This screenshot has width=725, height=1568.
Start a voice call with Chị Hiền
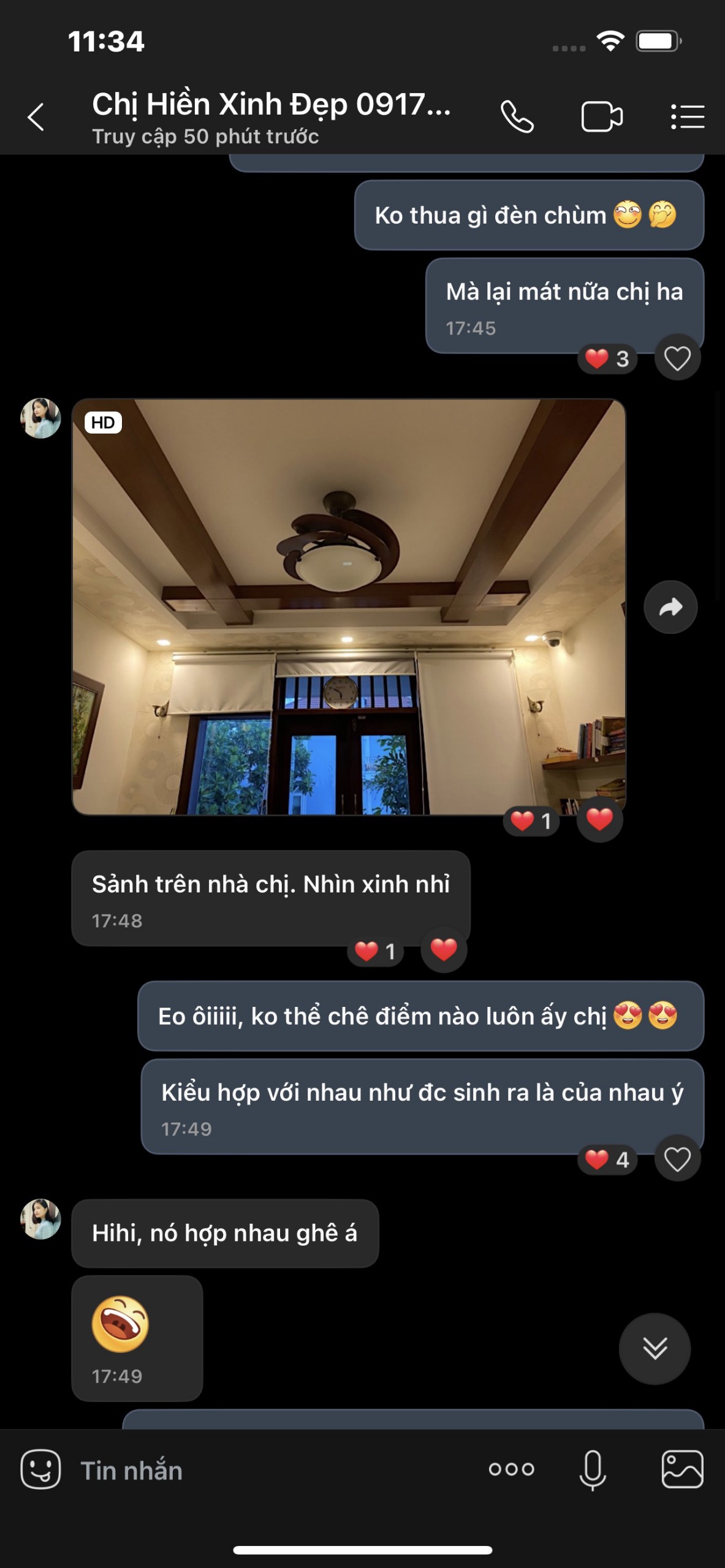point(517,116)
